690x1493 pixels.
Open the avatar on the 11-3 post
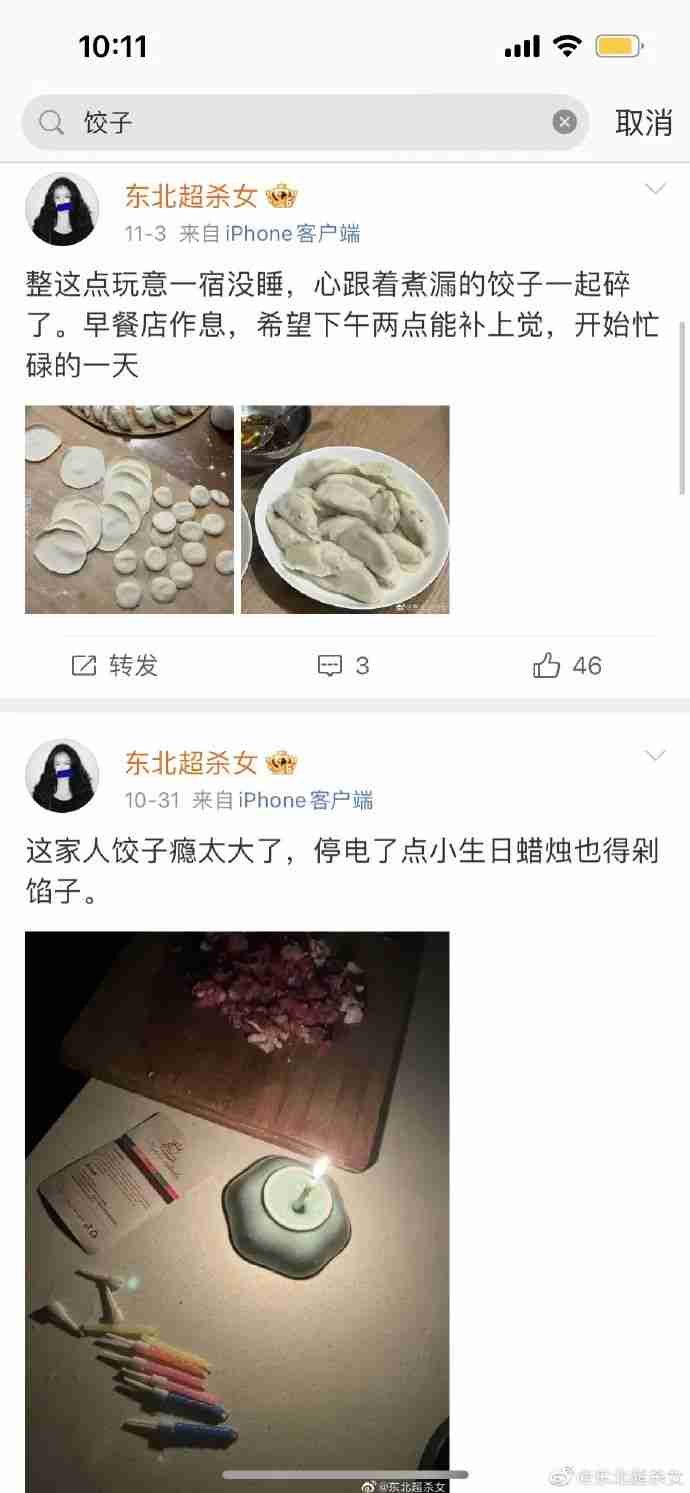62,209
